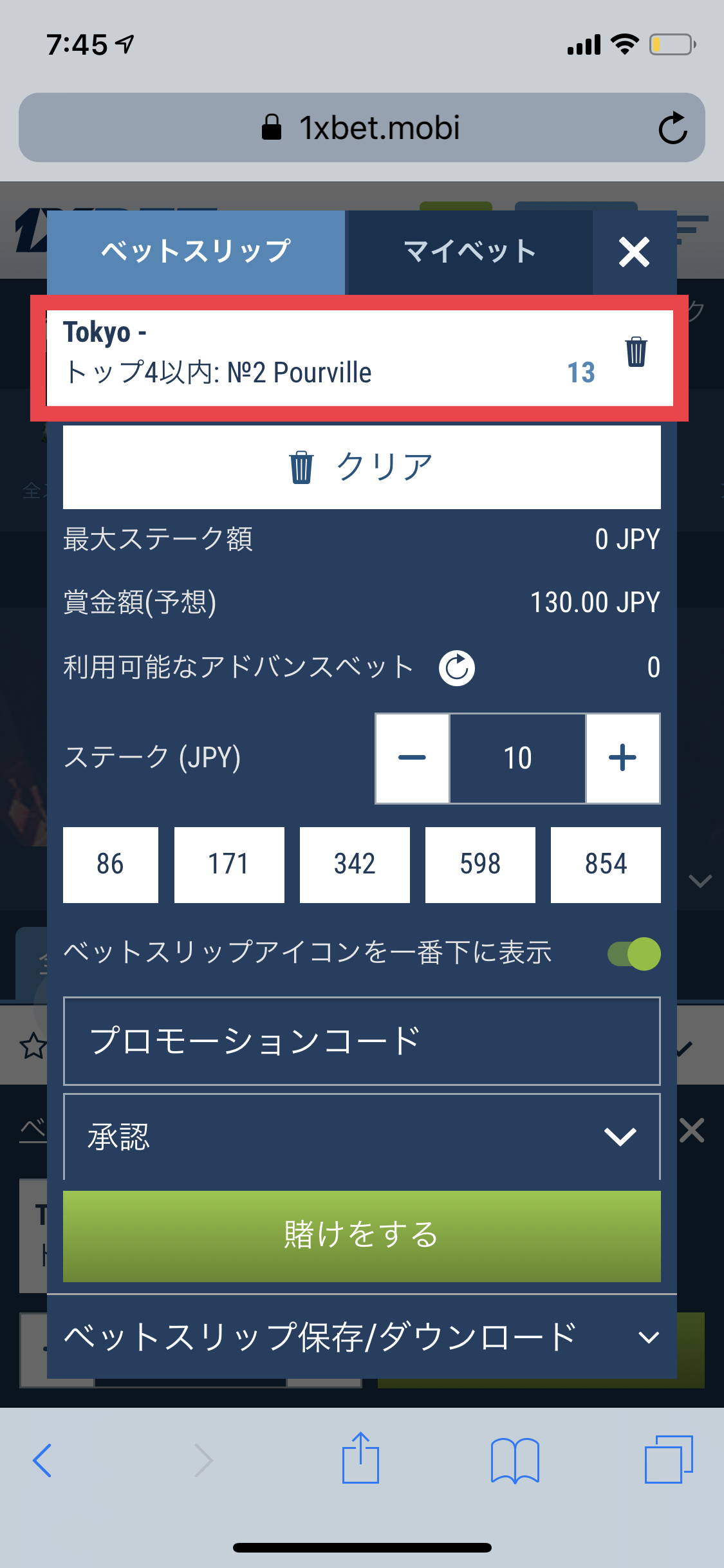Reload the page in Safari
Screen dimensions: 724x1568
(673, 127)
